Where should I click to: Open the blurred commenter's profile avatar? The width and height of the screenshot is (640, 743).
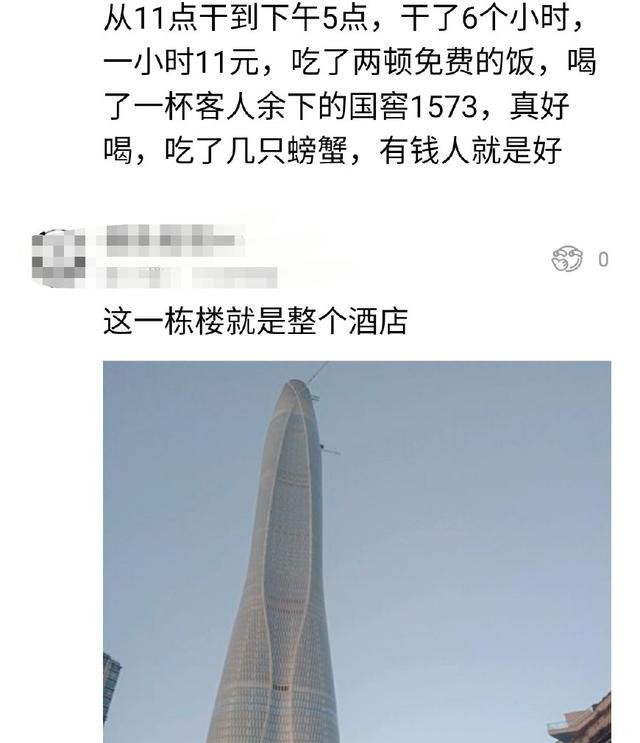(x=58, y=258)
